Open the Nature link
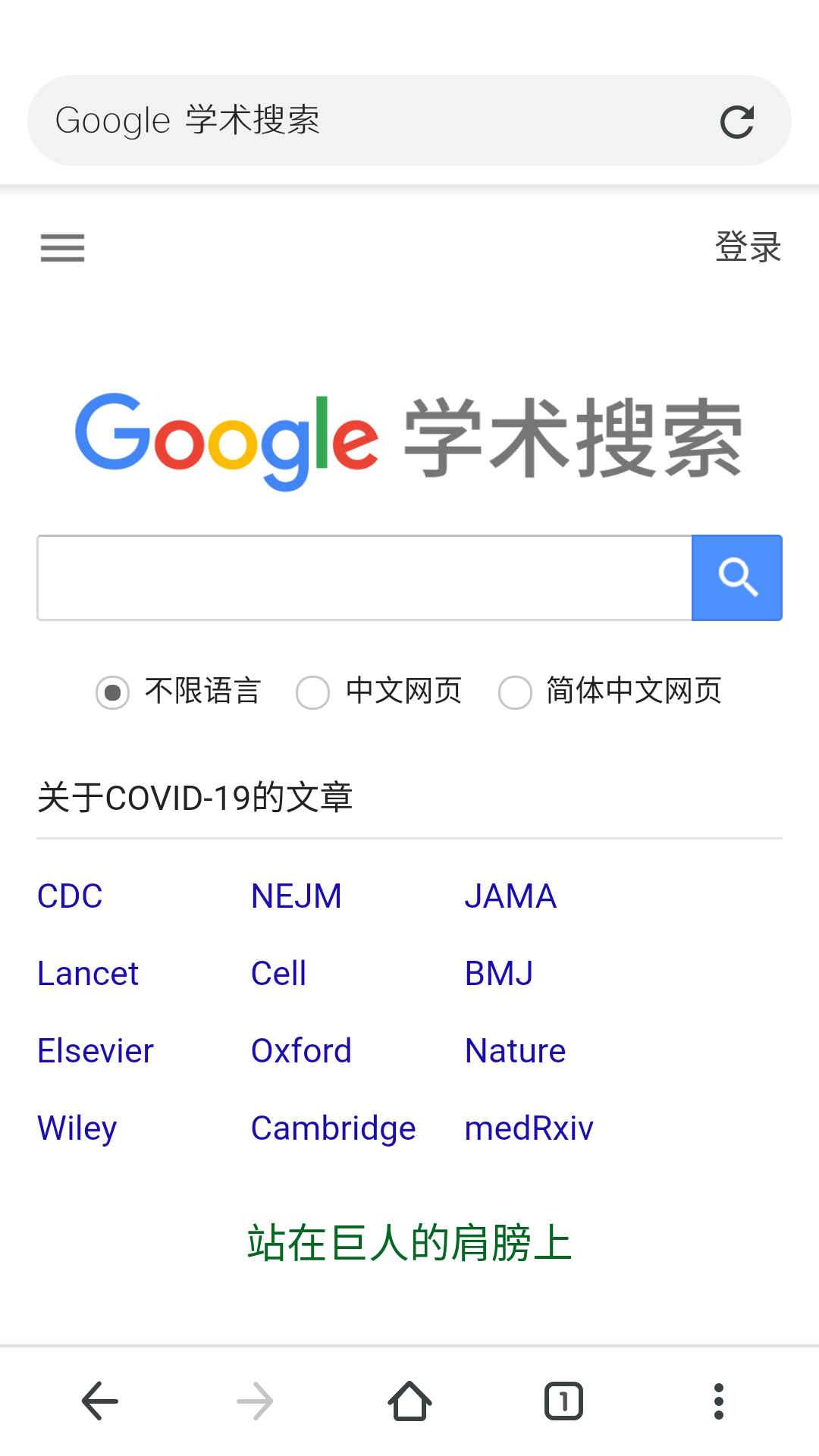This screenshot has width=819, height=1456. point(516,1051)
